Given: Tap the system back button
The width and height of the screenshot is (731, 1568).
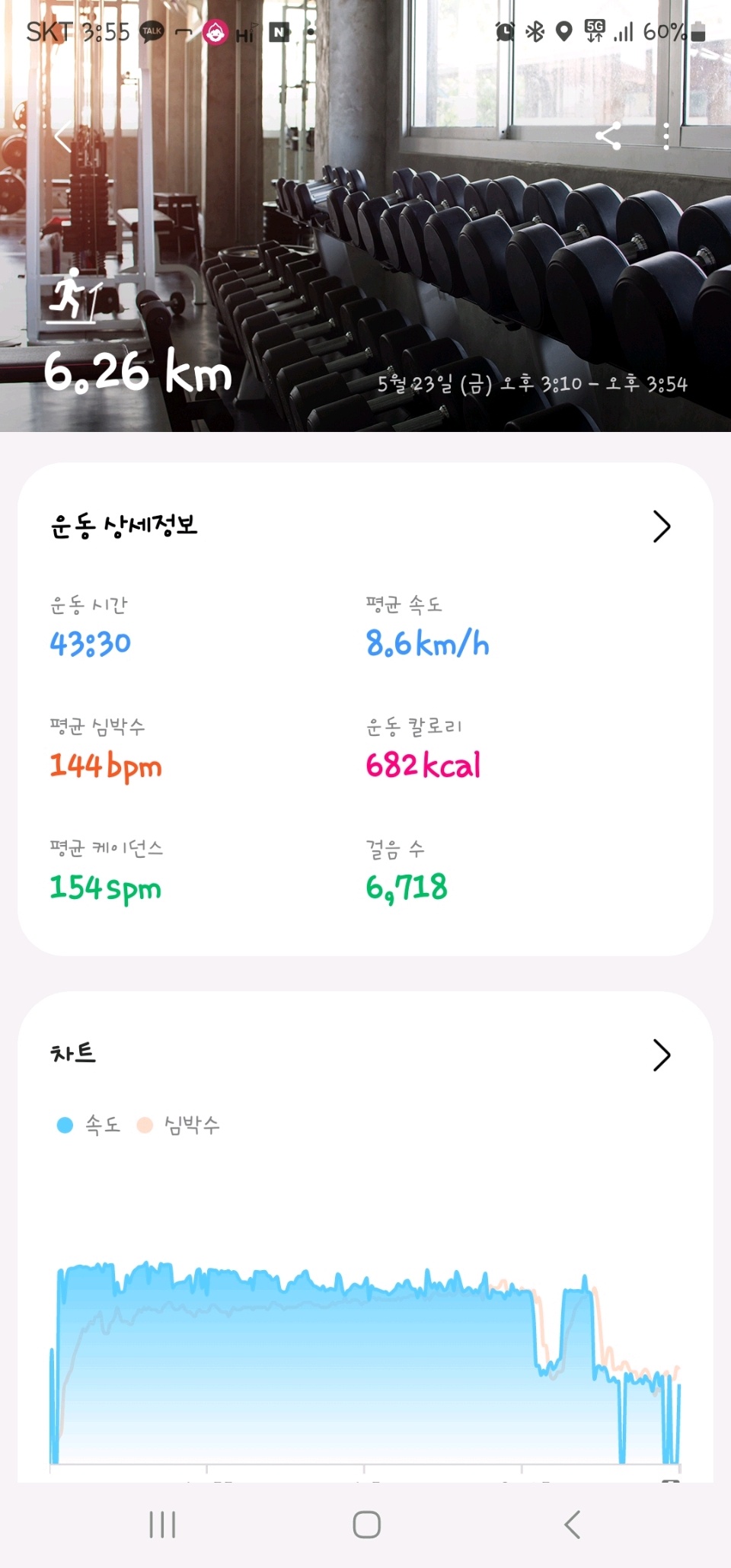Looking at the screenshot, I should (573, 1525).
